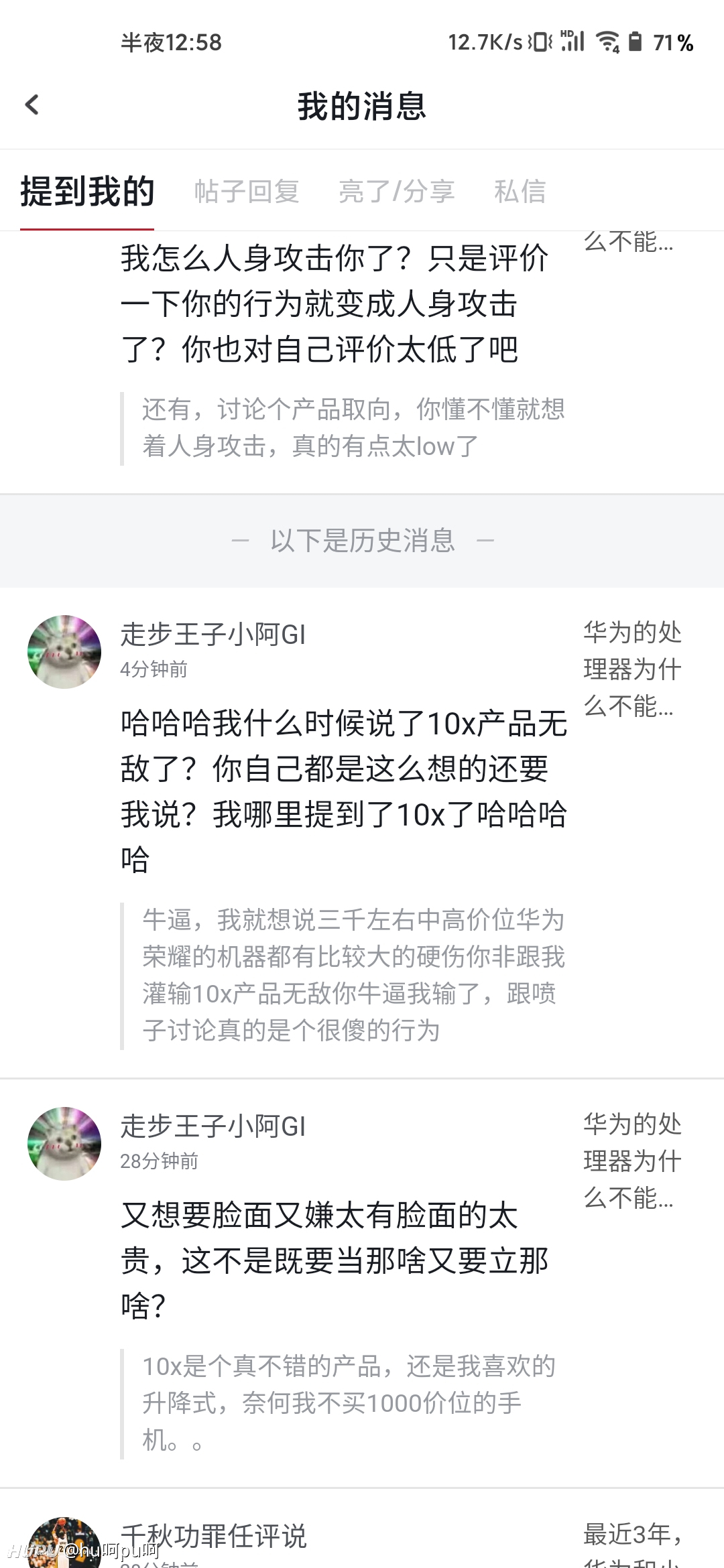Viewport: 724px width, 1568px height.
Task: Switch to the 帖子回复 tab
Action: 246,192
